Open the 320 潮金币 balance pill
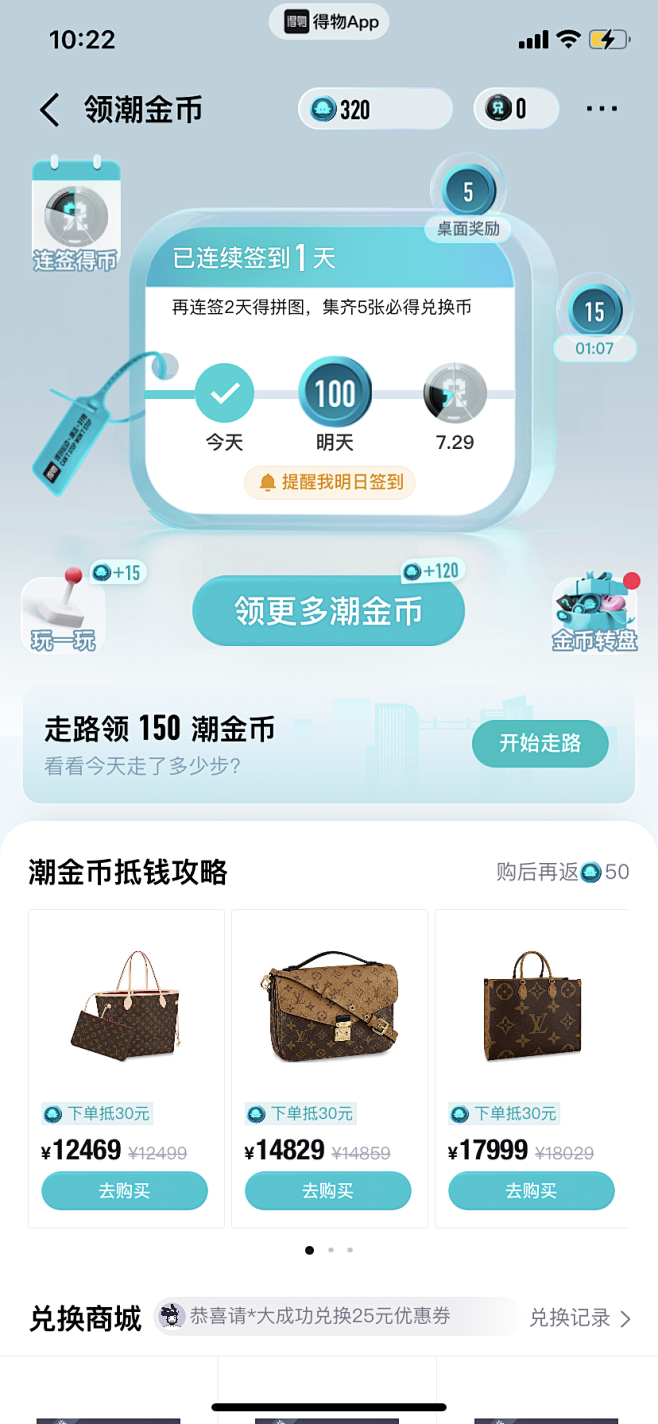 (x=375, y=109)
